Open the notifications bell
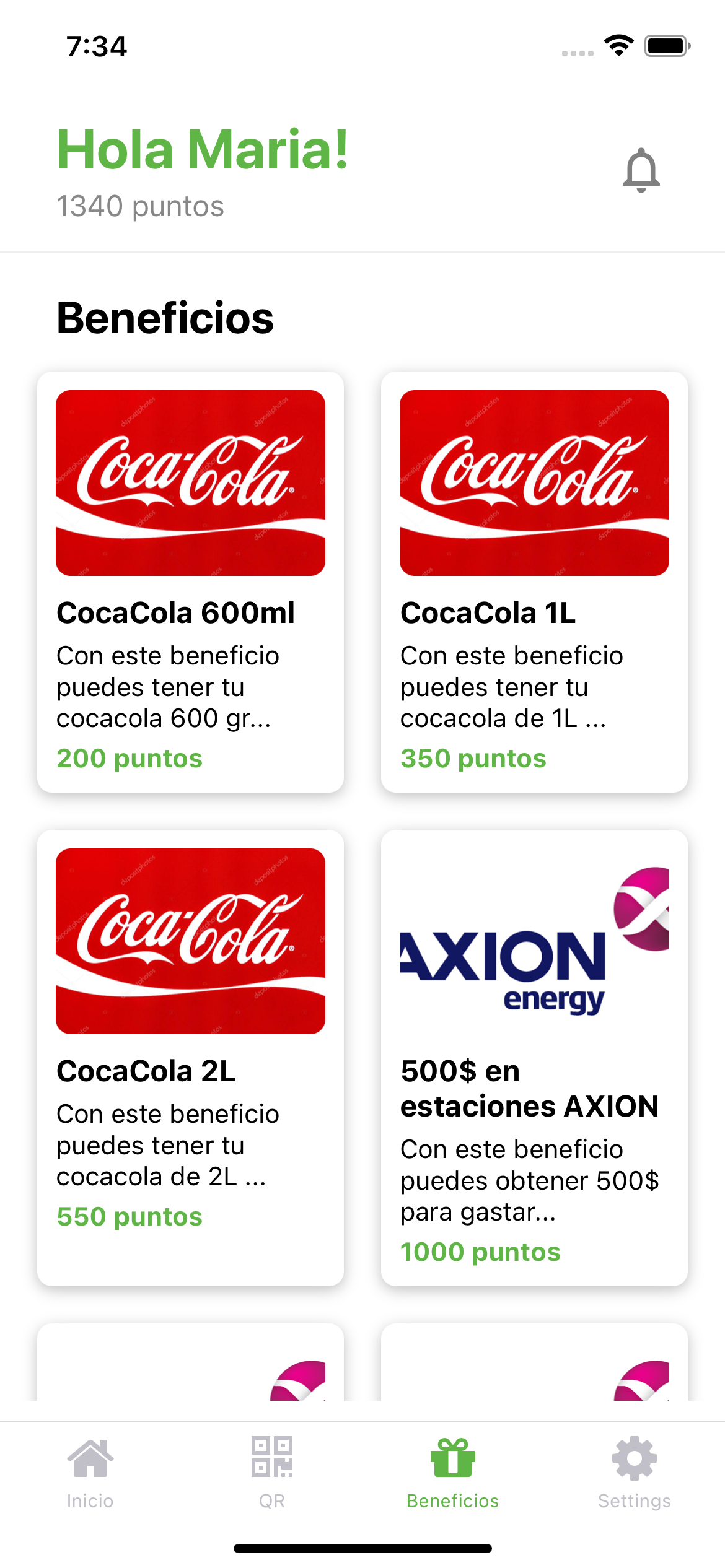Viewport: 725px width, 1568px height. pos(641,170)
